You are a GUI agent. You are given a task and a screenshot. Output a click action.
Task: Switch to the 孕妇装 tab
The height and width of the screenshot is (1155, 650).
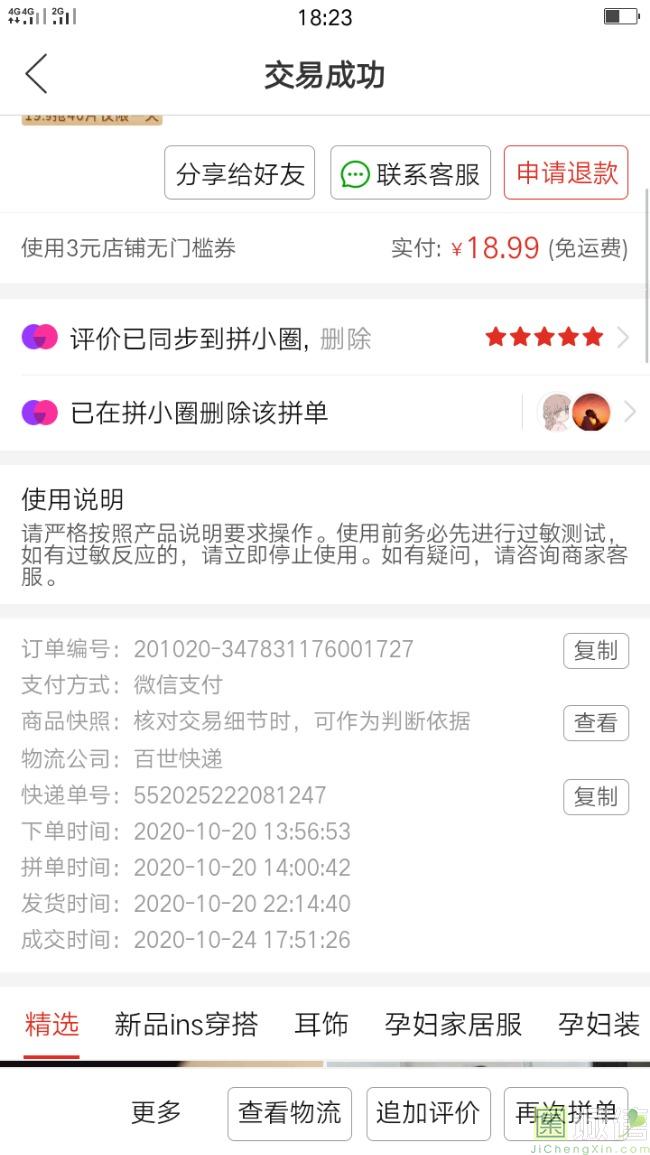click(599, 1024)
